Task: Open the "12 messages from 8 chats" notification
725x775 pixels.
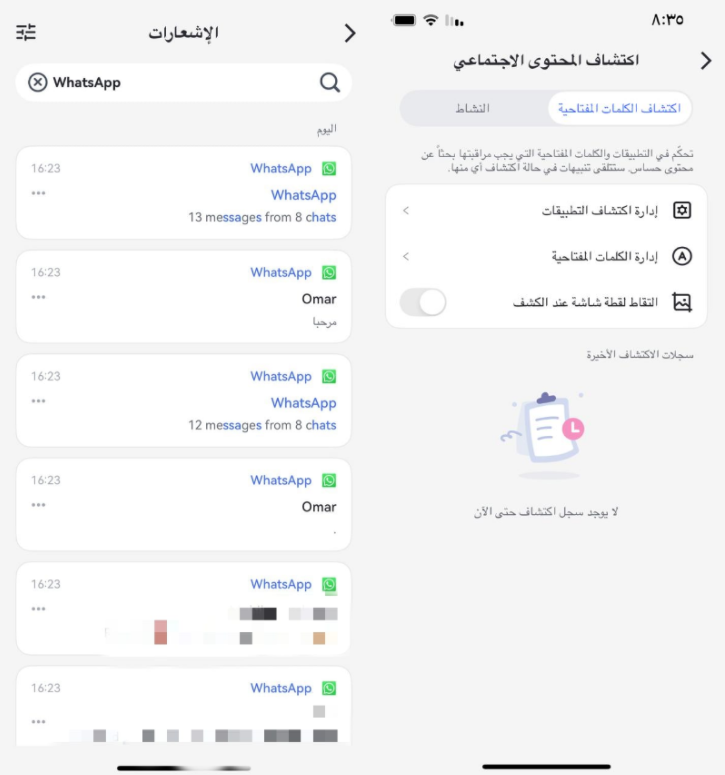Action: [x=184, y=401]
